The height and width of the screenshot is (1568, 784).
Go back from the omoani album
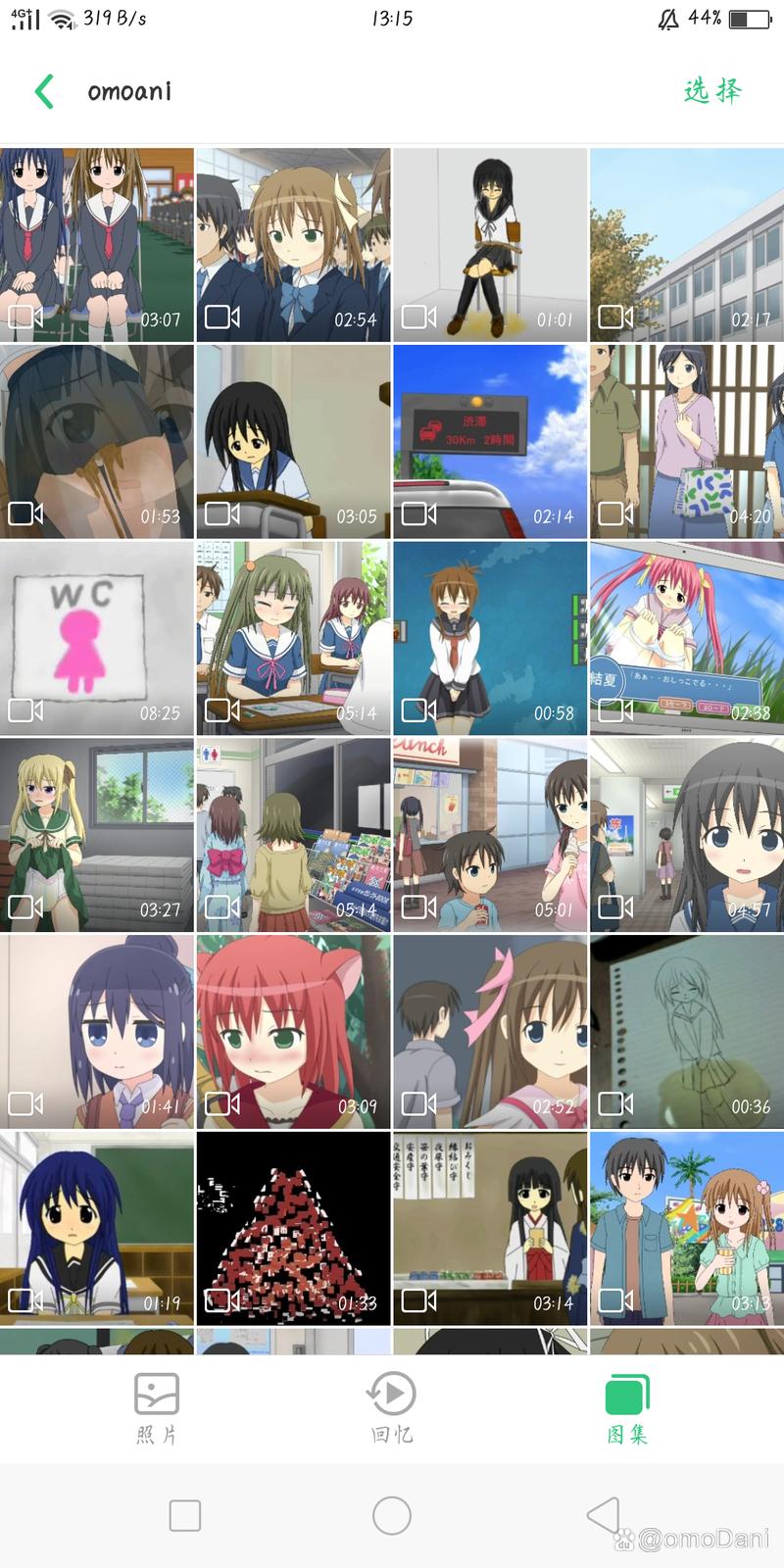pyautogui.click(x=44, y=91)
